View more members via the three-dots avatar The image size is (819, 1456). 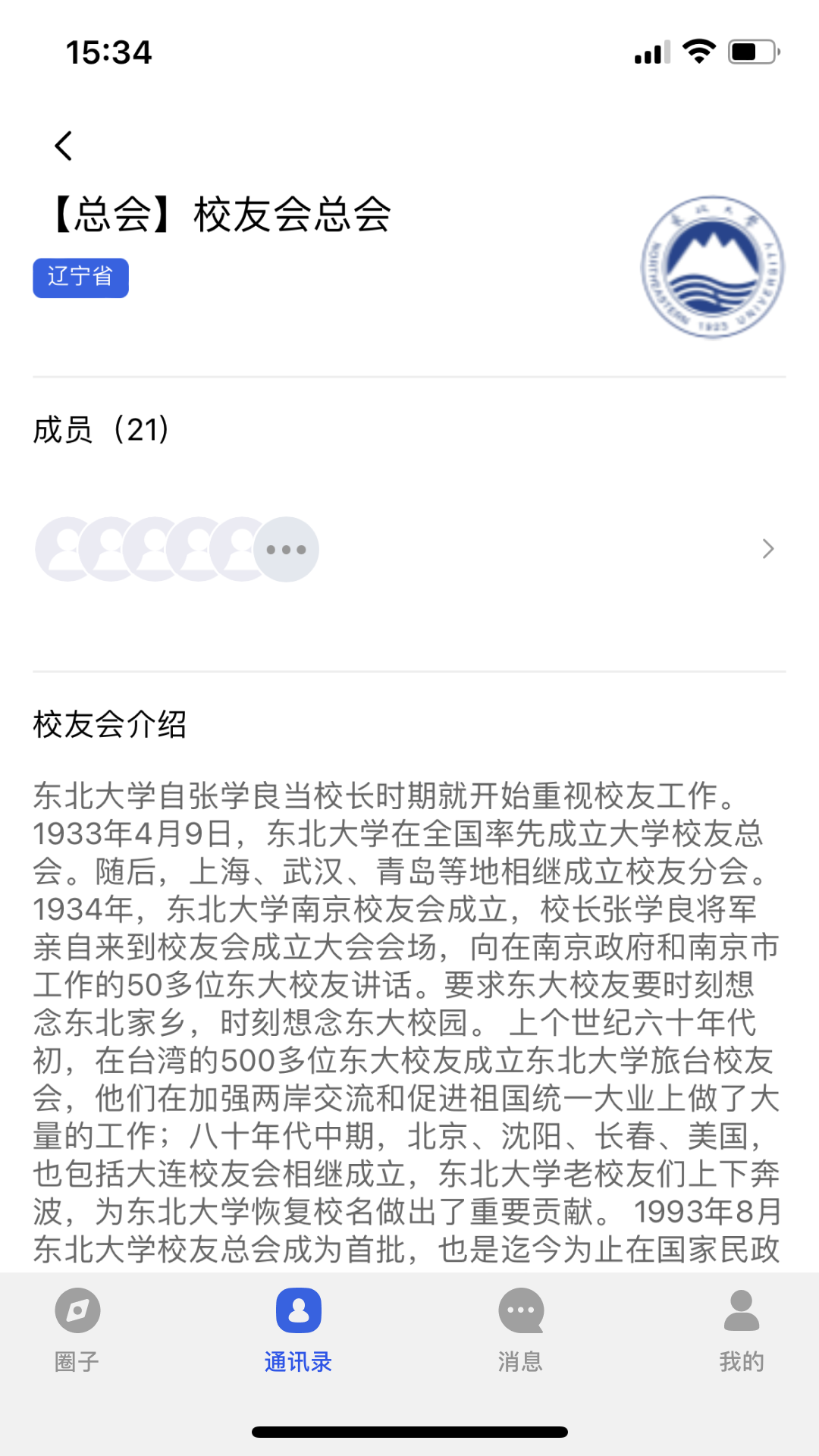286,550
